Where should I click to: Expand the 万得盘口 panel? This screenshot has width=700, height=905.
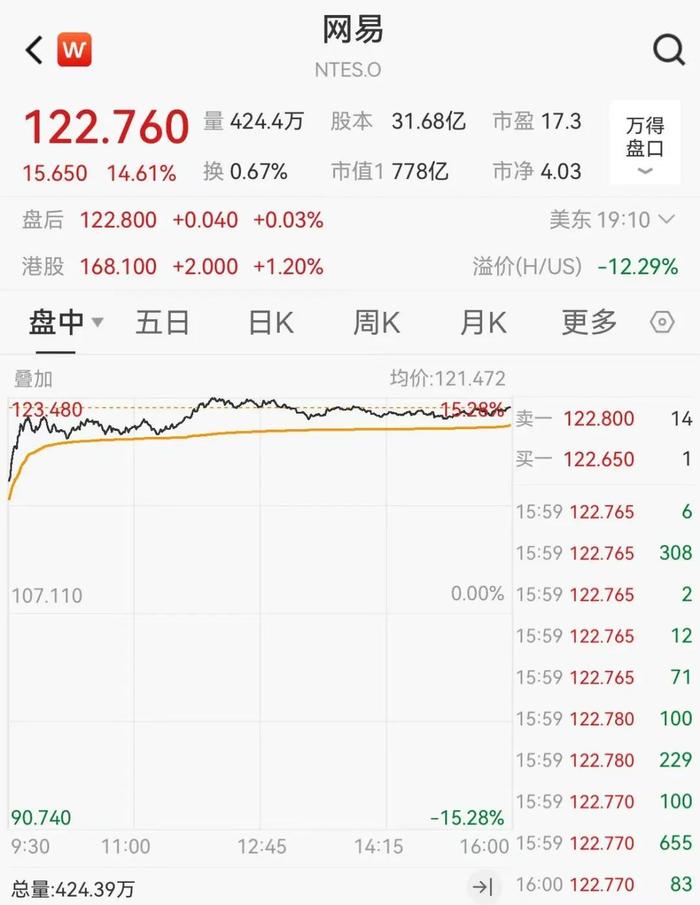click(645, 145)
